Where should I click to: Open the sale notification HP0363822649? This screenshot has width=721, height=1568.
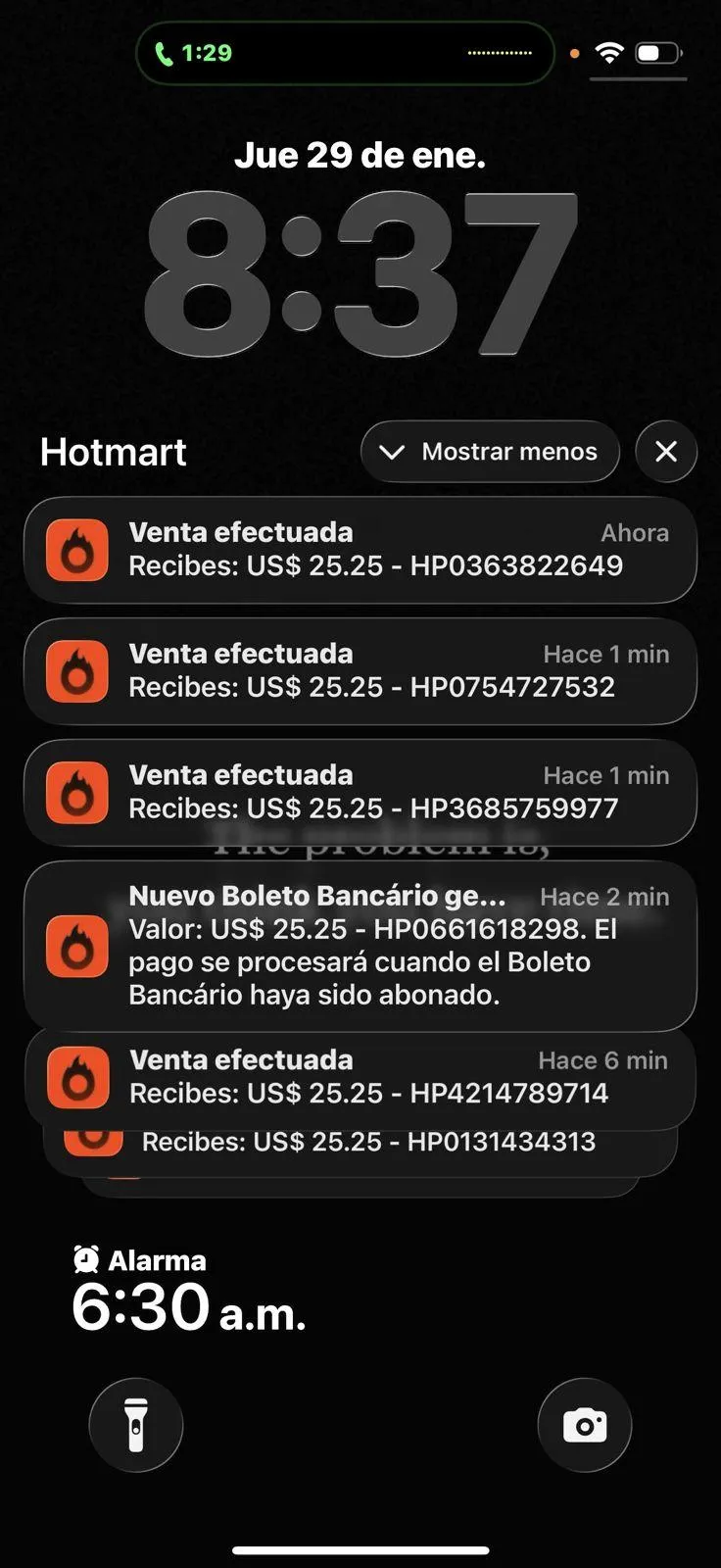click(x=360, y=550)
